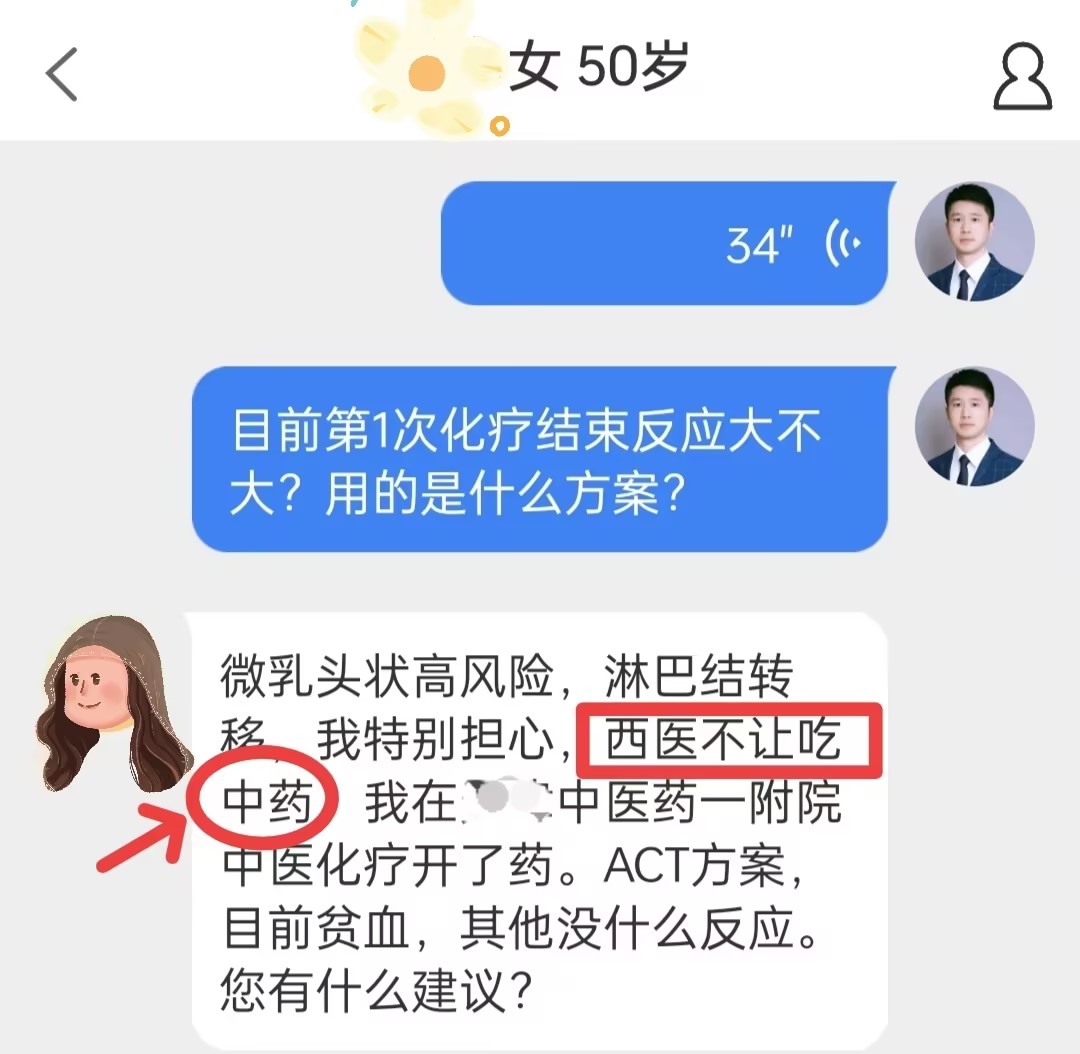The width and height of the screenshot is (1080, 1054).
Task: Open the doctor's avatar beside the voice message
Action: tap(974, 243)
